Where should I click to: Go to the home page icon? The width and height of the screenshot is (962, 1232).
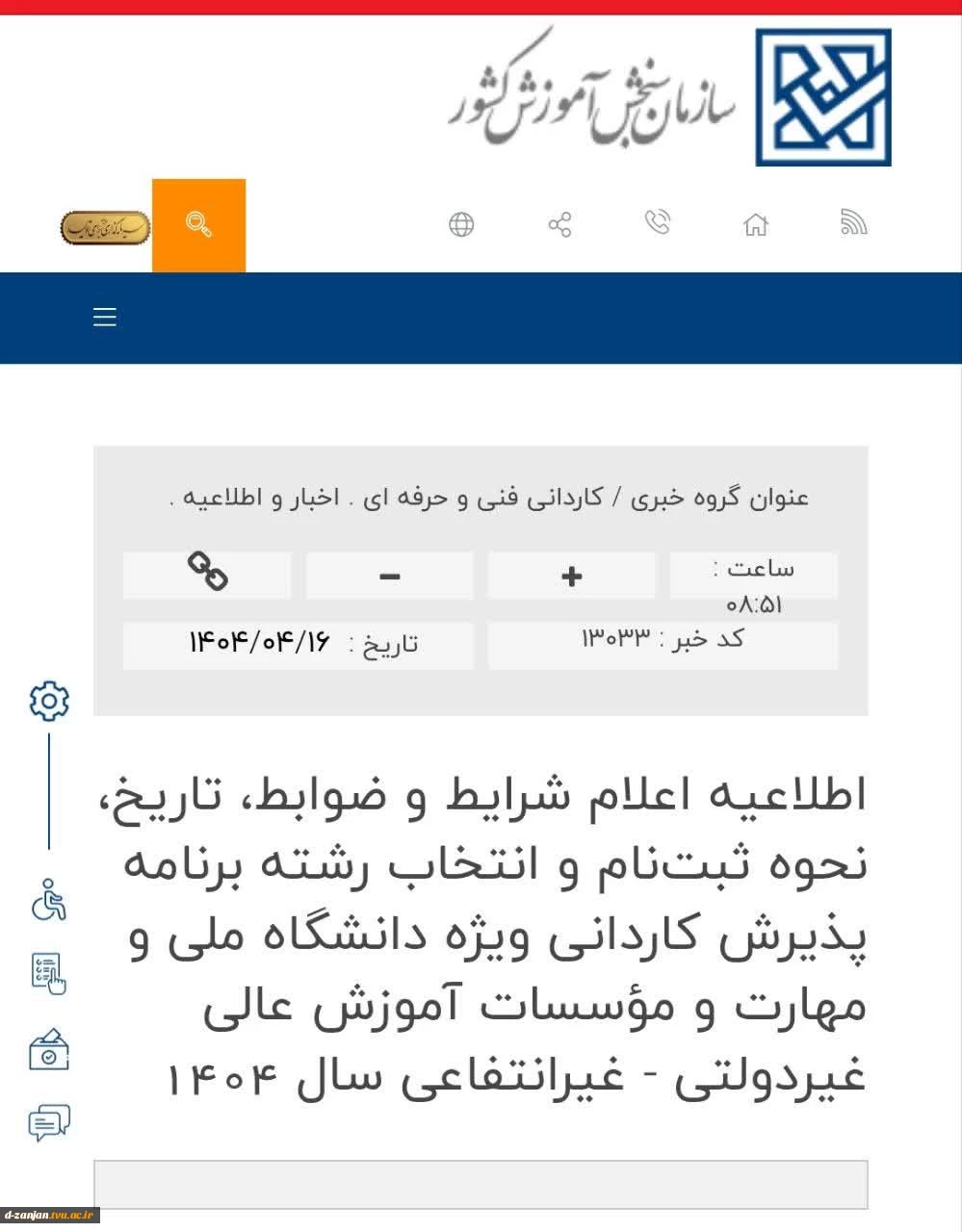coord(756,225)
